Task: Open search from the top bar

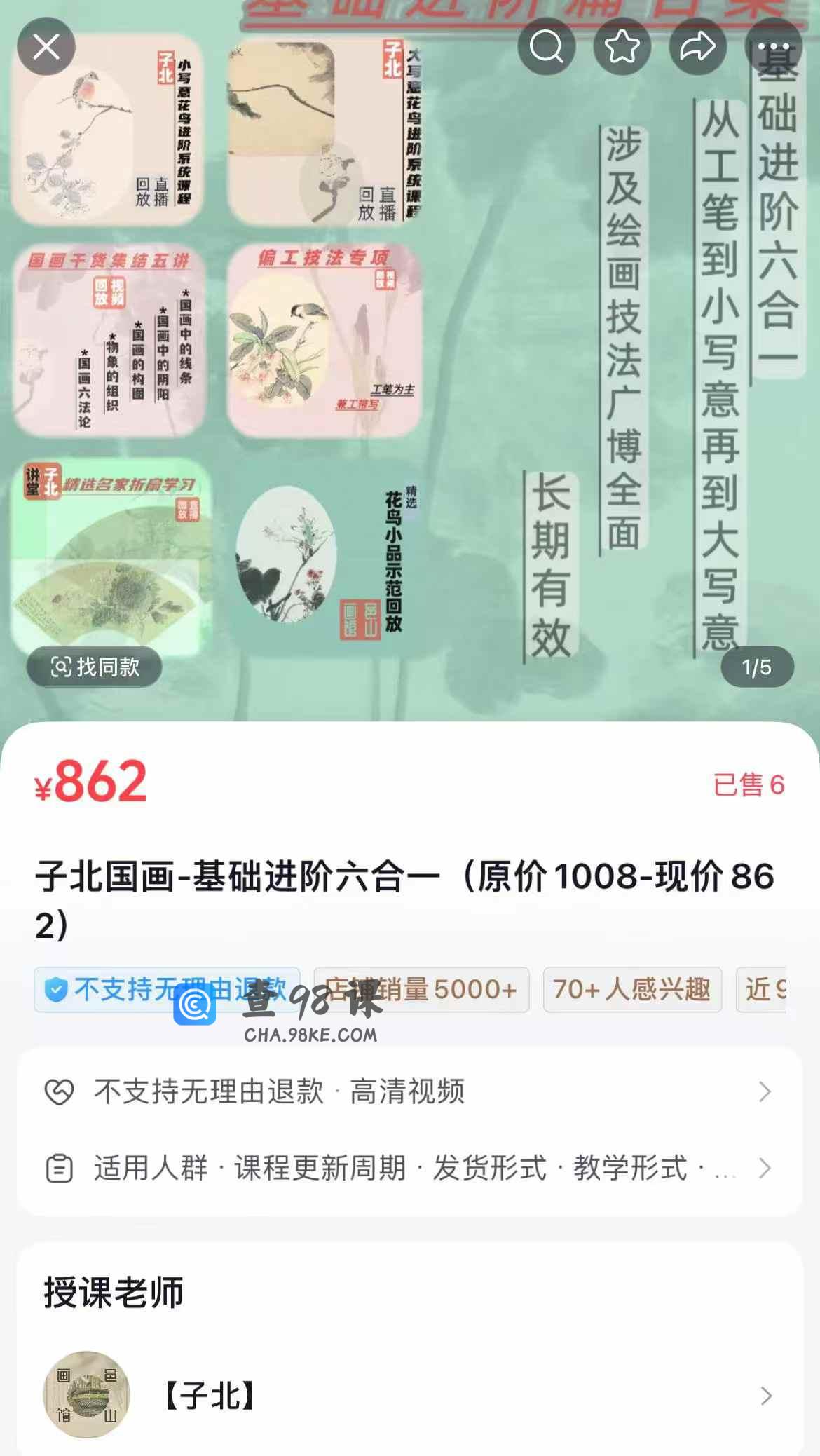Action: pos(547,47)
